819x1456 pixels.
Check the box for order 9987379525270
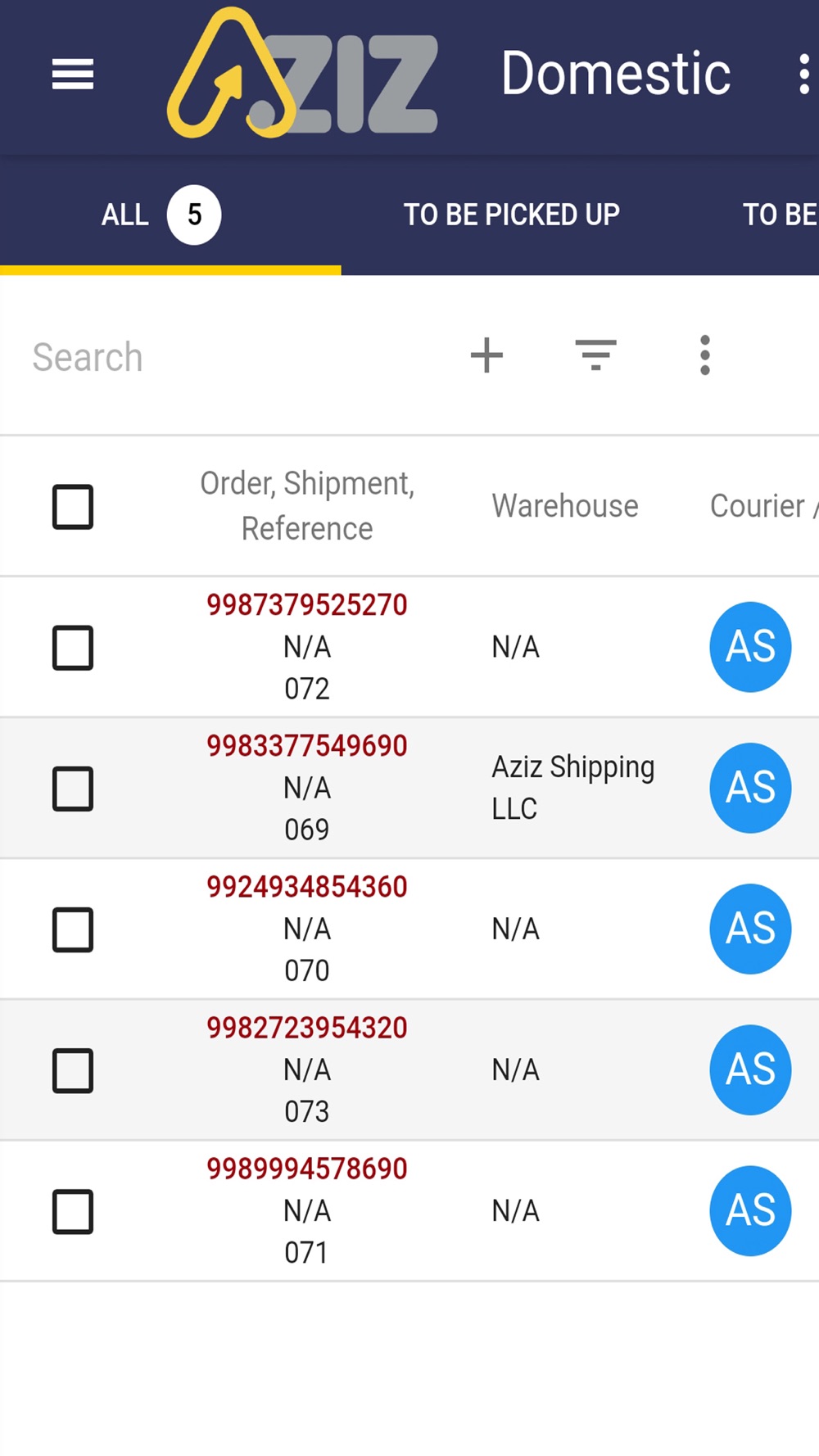(73, 648)
